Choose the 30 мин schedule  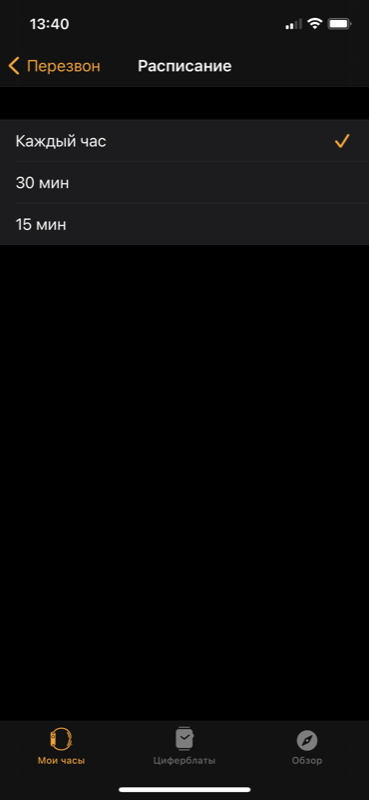(x=184, y=183)
